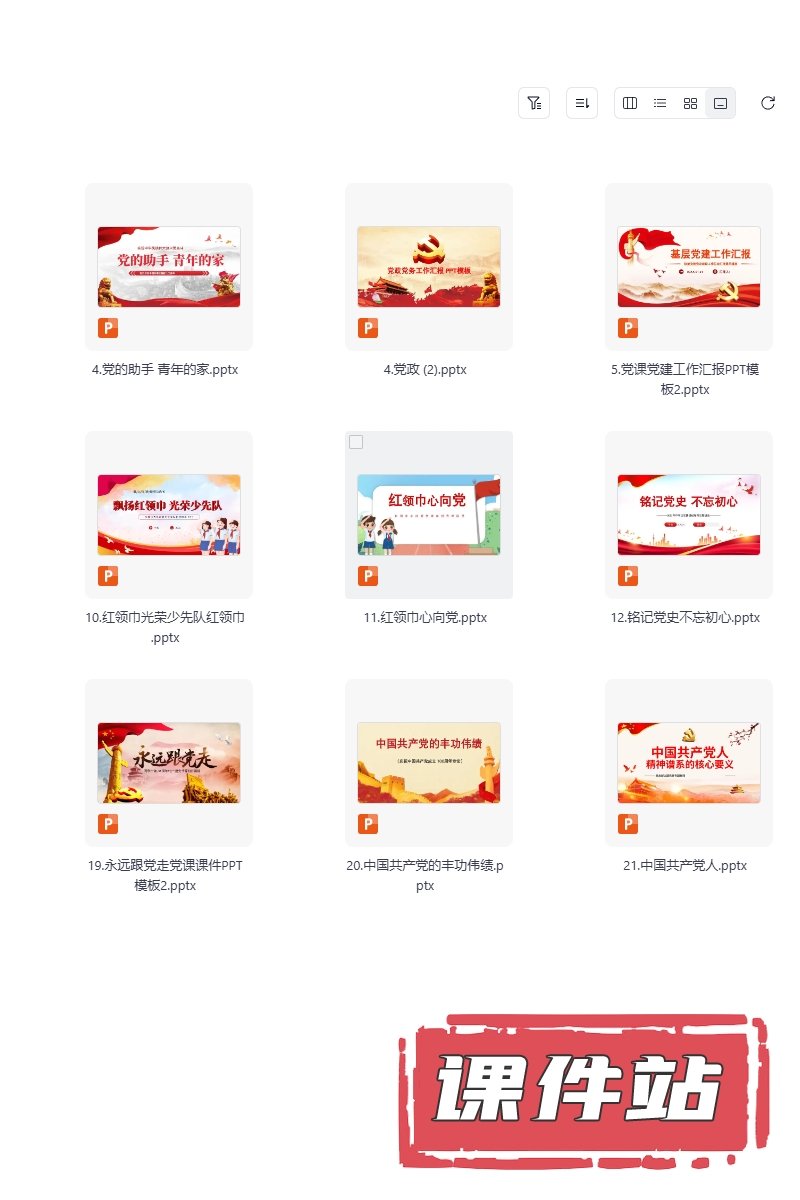Open 5.党课党建工作汇报PPT模板2.pptx
The image size is (800, 1200).
[689, 267]
